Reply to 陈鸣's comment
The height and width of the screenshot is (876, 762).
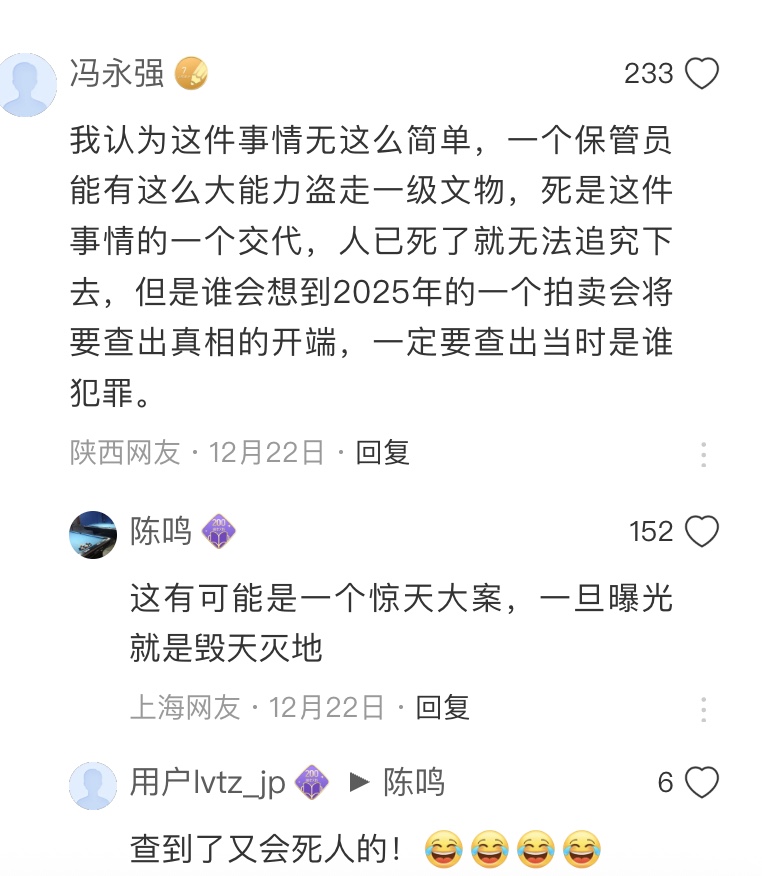click(x=443, y=708)
